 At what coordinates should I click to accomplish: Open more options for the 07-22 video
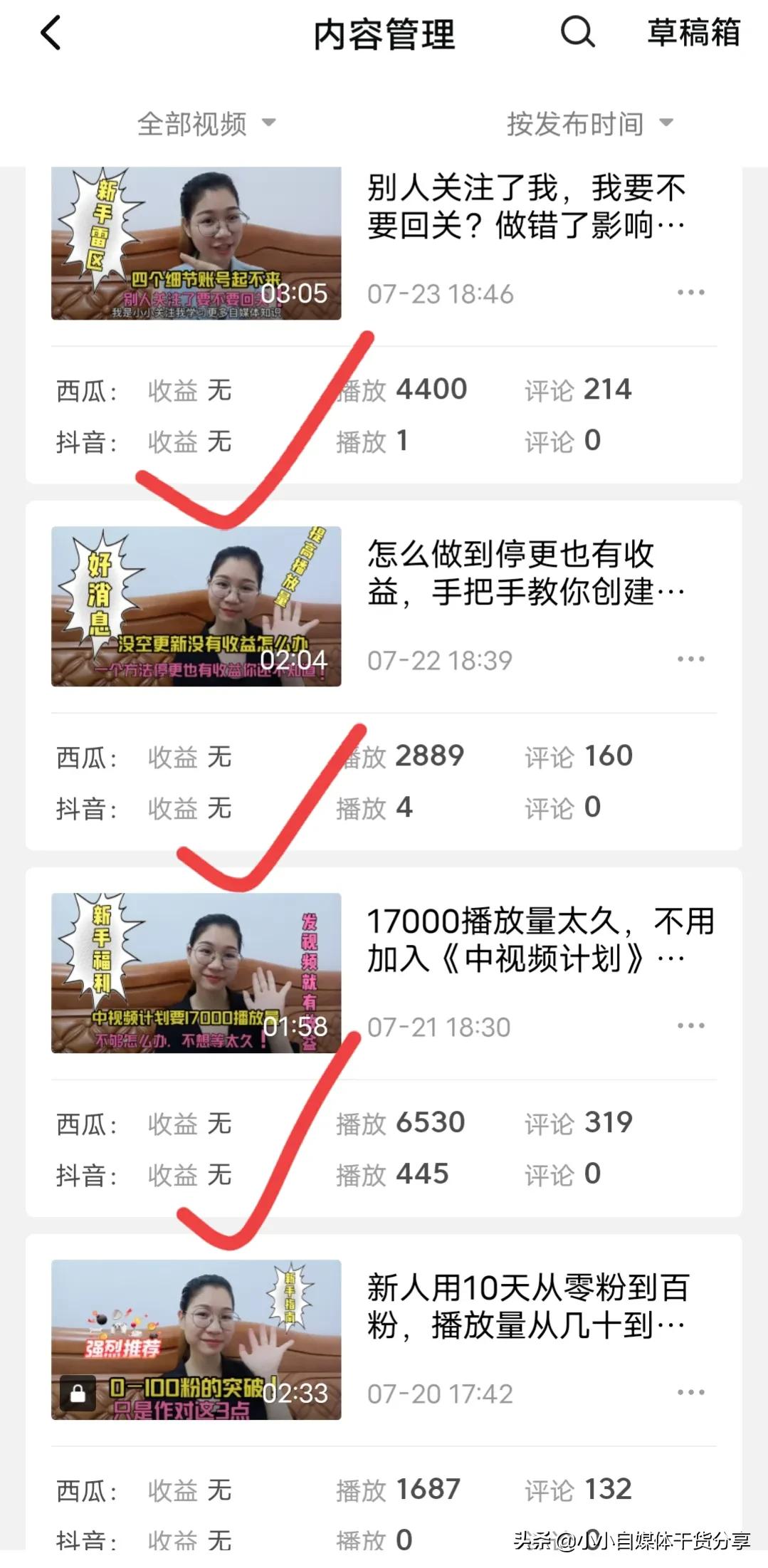coord(691,660)
